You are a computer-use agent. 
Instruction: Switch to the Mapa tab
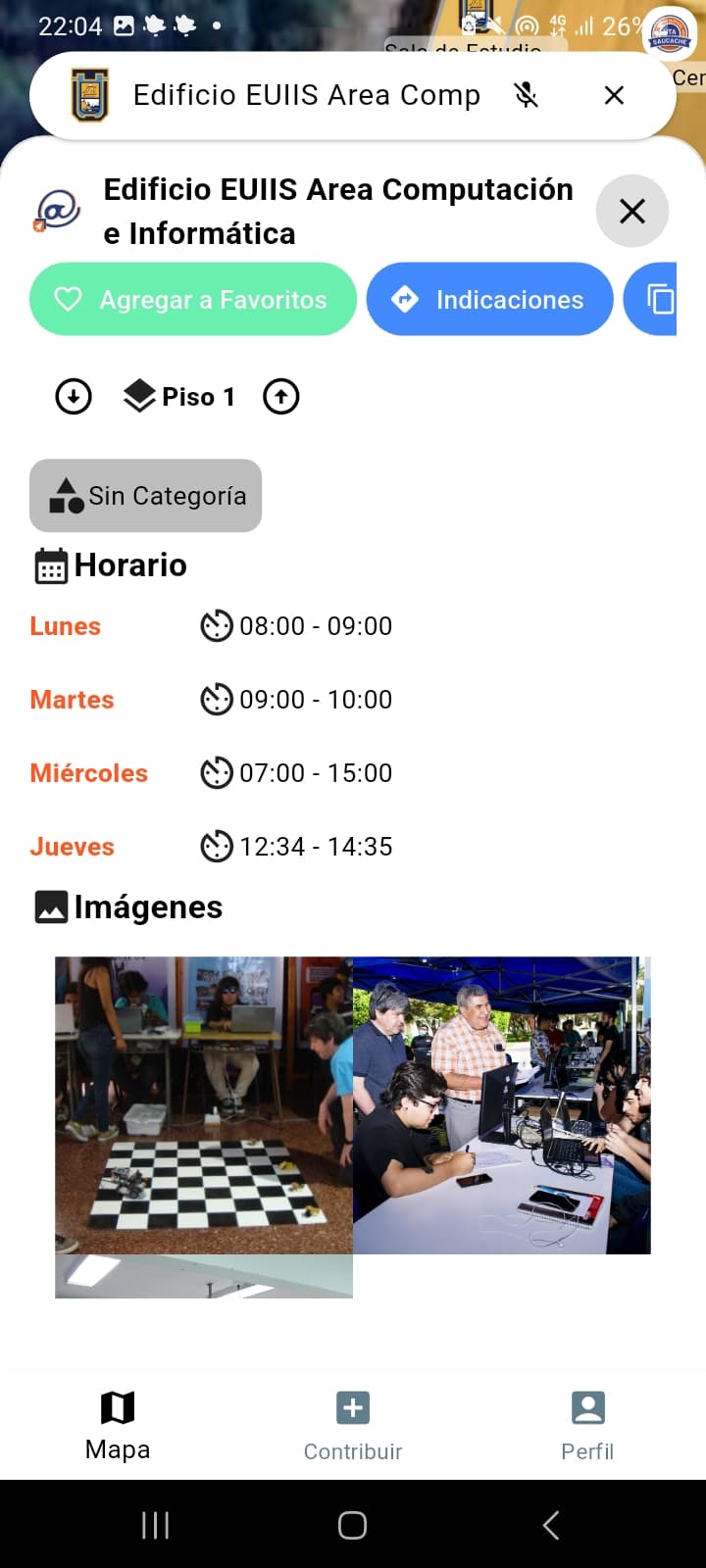pyautogui.click(x=118, y=1426)
